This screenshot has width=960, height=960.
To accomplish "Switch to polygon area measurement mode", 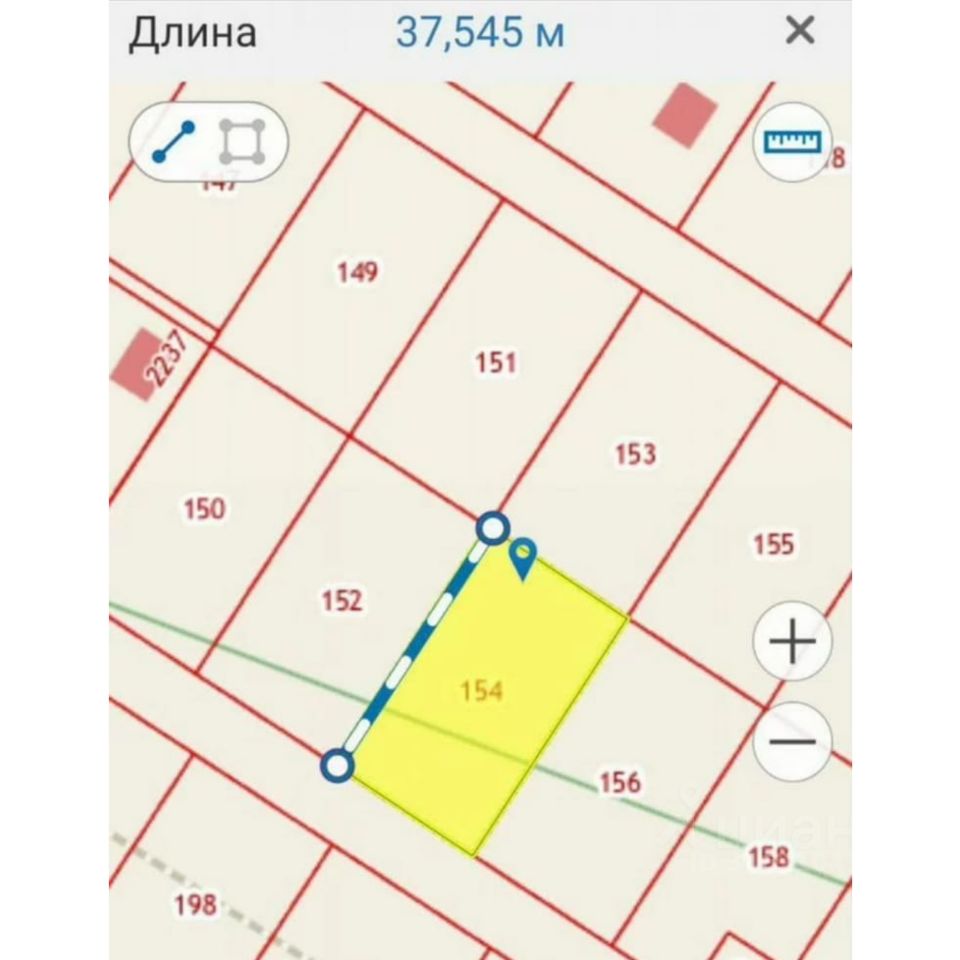I will coord(243,142).
